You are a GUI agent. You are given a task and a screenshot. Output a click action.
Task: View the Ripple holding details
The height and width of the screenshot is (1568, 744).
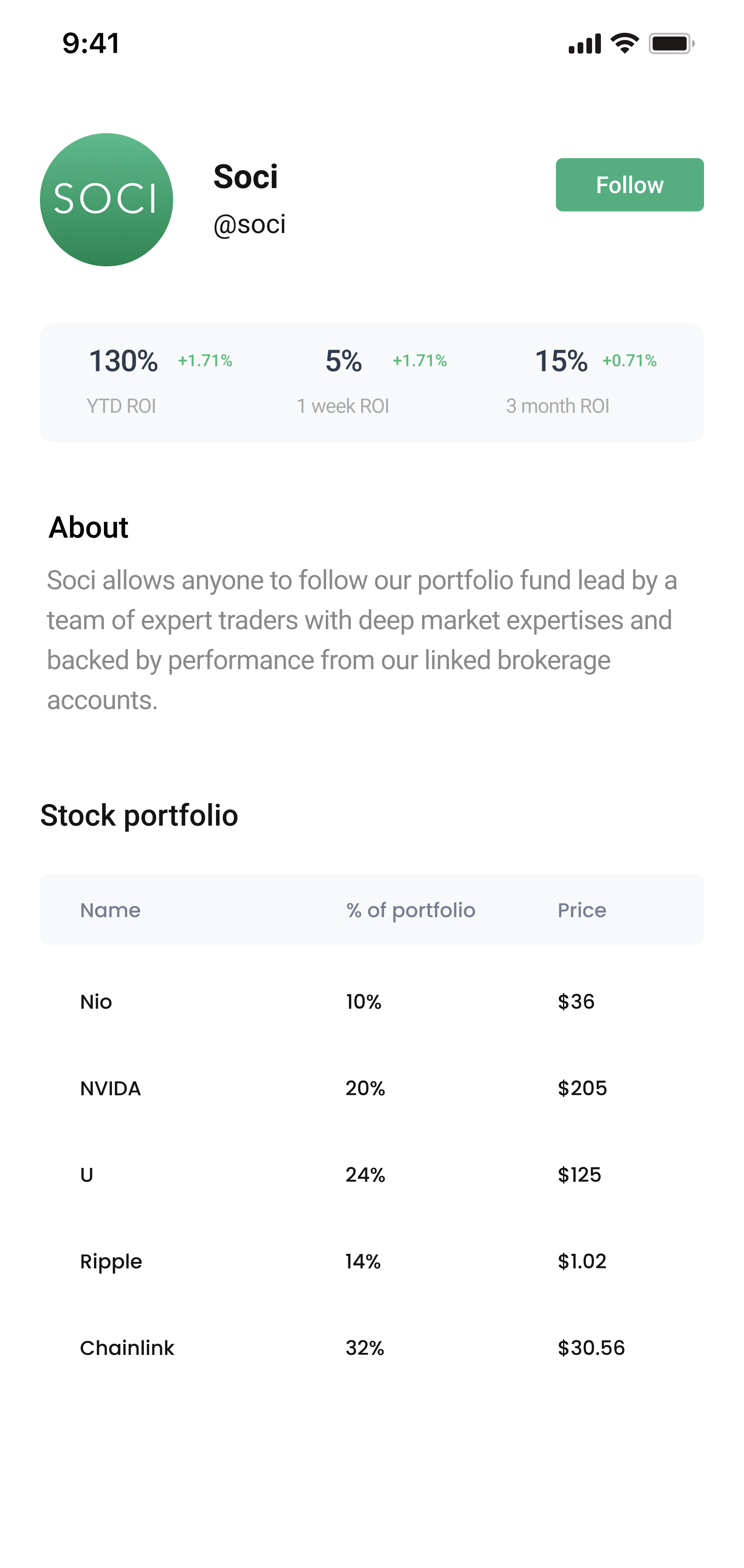(x=372, y=1260)
